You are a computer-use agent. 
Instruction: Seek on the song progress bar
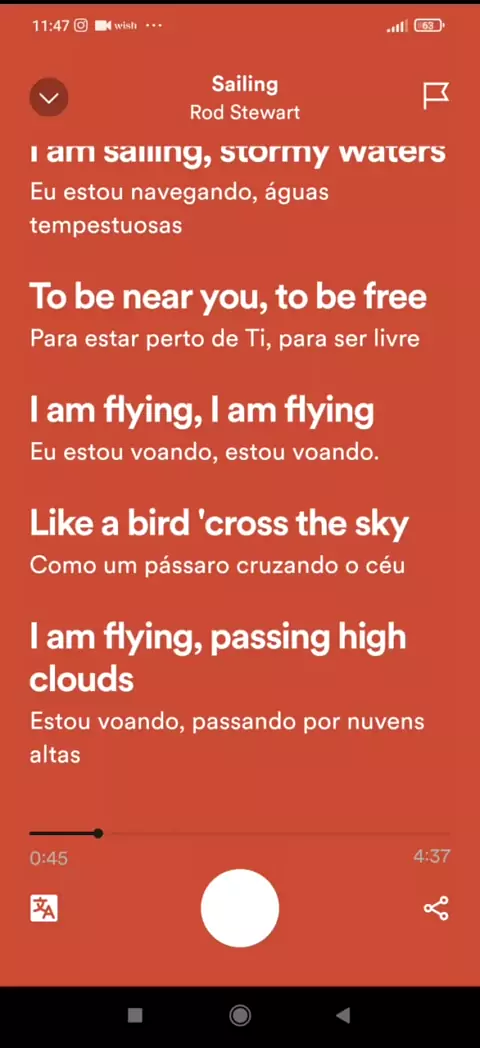pos(240,833)
